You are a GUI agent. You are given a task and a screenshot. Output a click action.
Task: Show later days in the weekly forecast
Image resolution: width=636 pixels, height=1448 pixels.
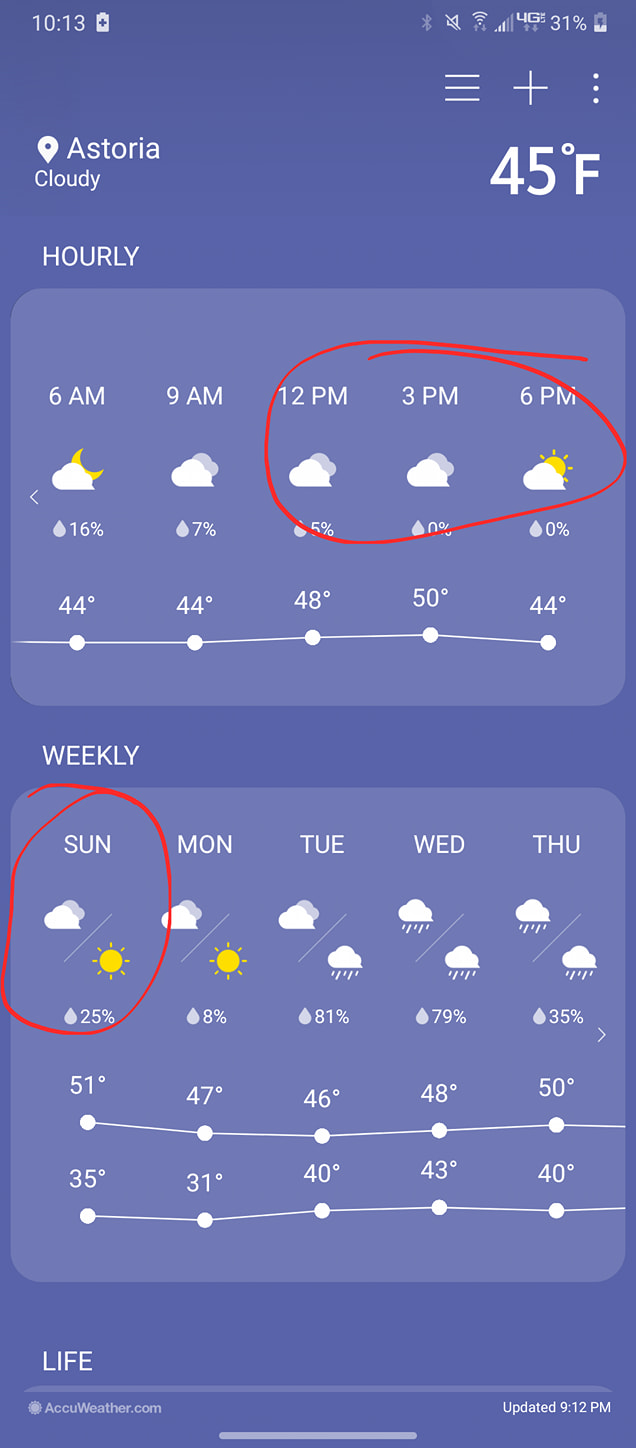[601, 1035]
